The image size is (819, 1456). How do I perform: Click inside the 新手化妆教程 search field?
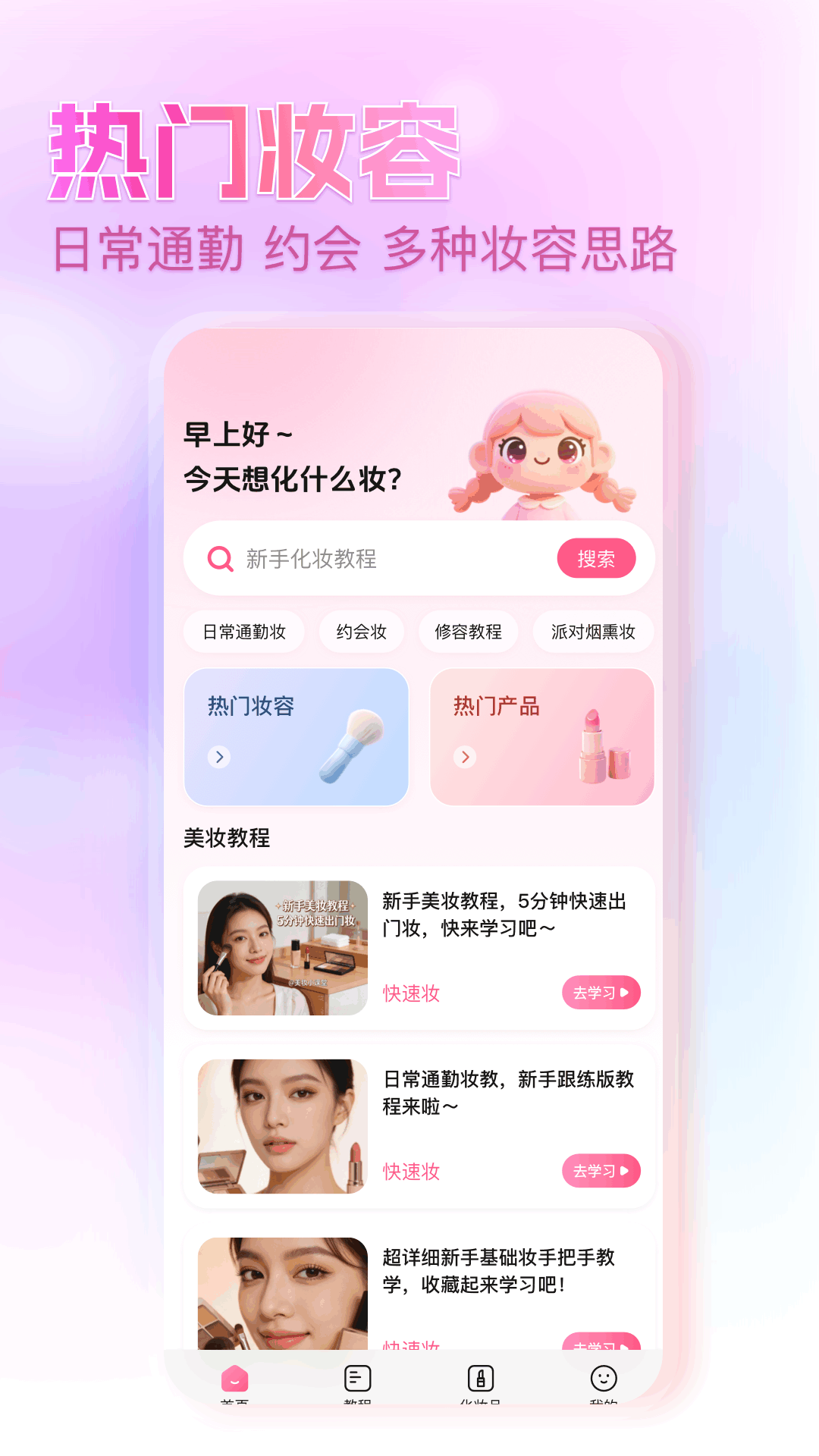pos(341,559)
